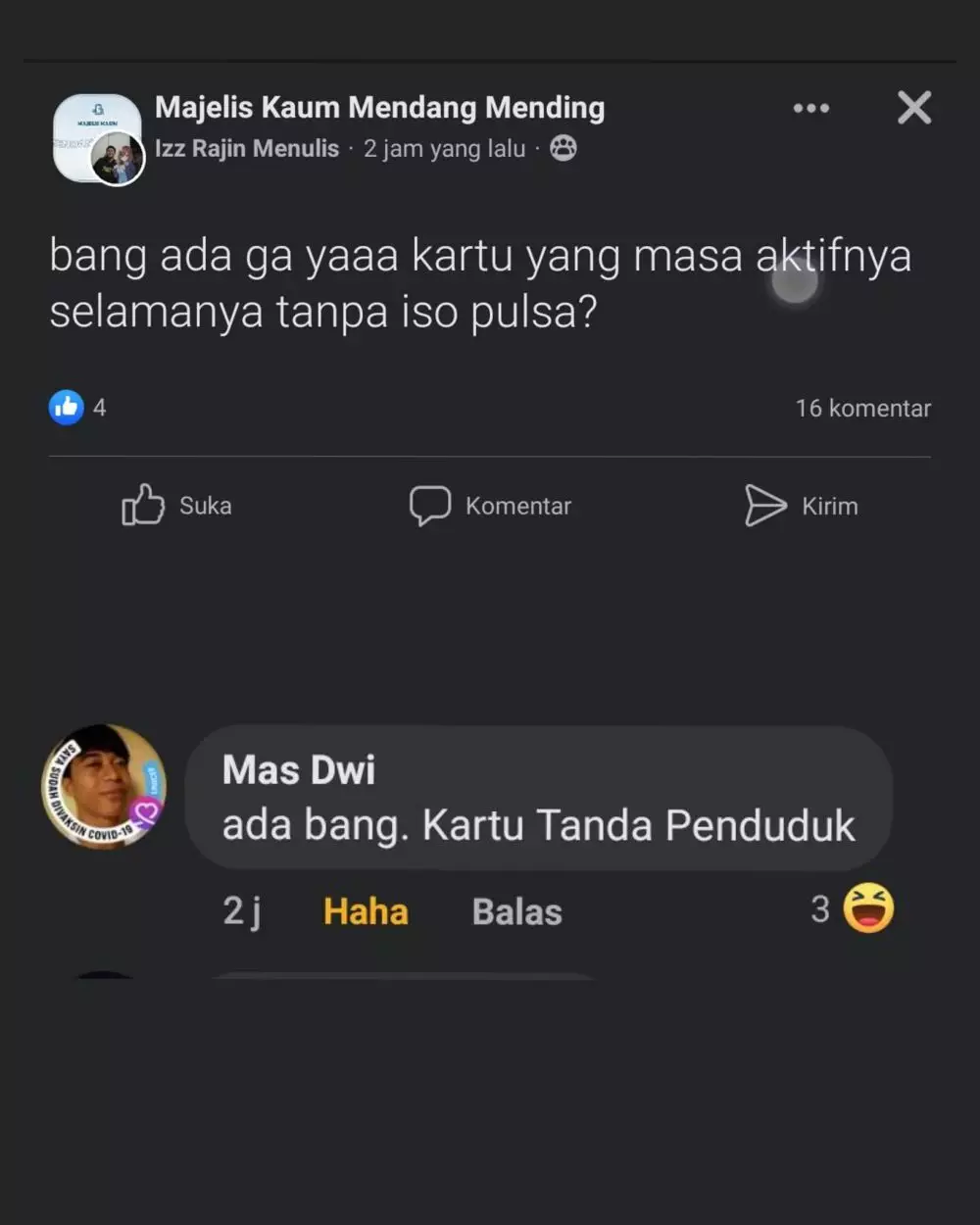Select the Izz Rajin Menulis author name
Viewport: 980px width, 1225px height.
pos(246,148)
